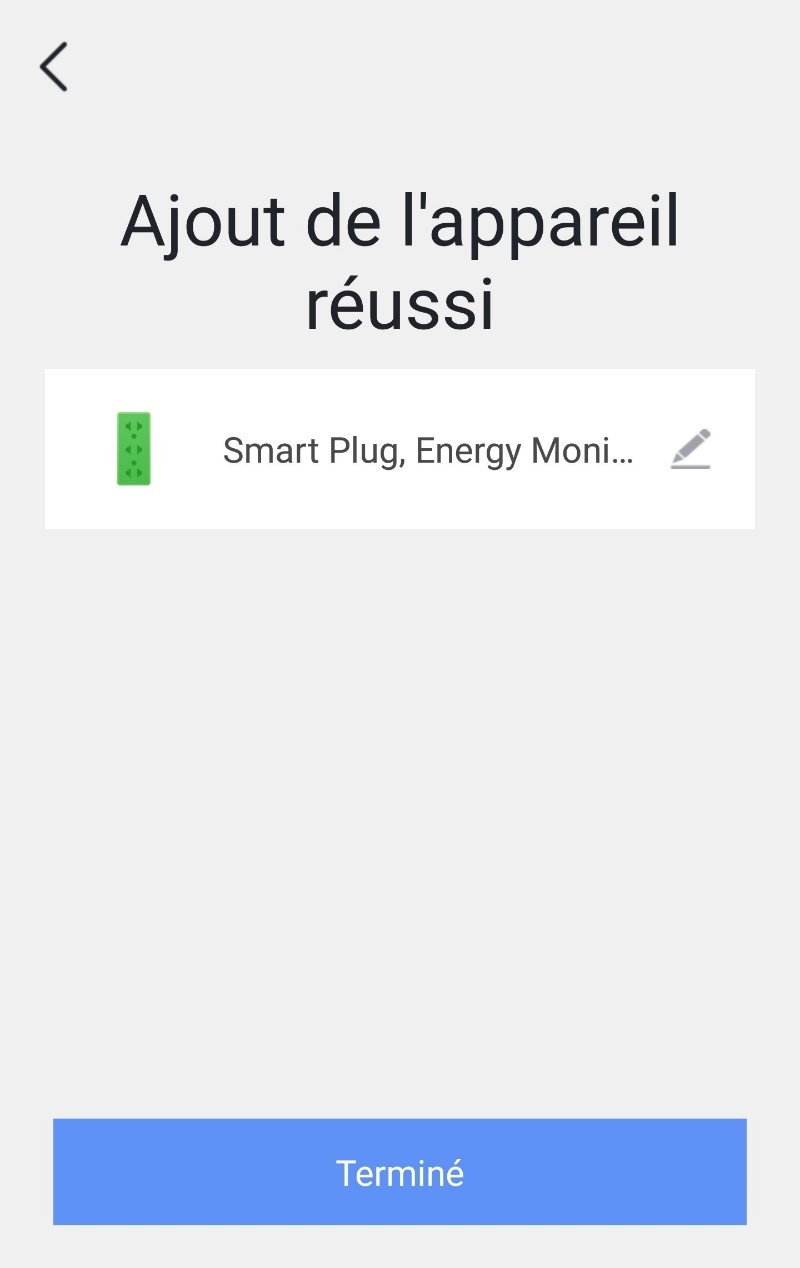Tap the Terminé button
Screen dimensions: 800x1268
click(400, 1171)
